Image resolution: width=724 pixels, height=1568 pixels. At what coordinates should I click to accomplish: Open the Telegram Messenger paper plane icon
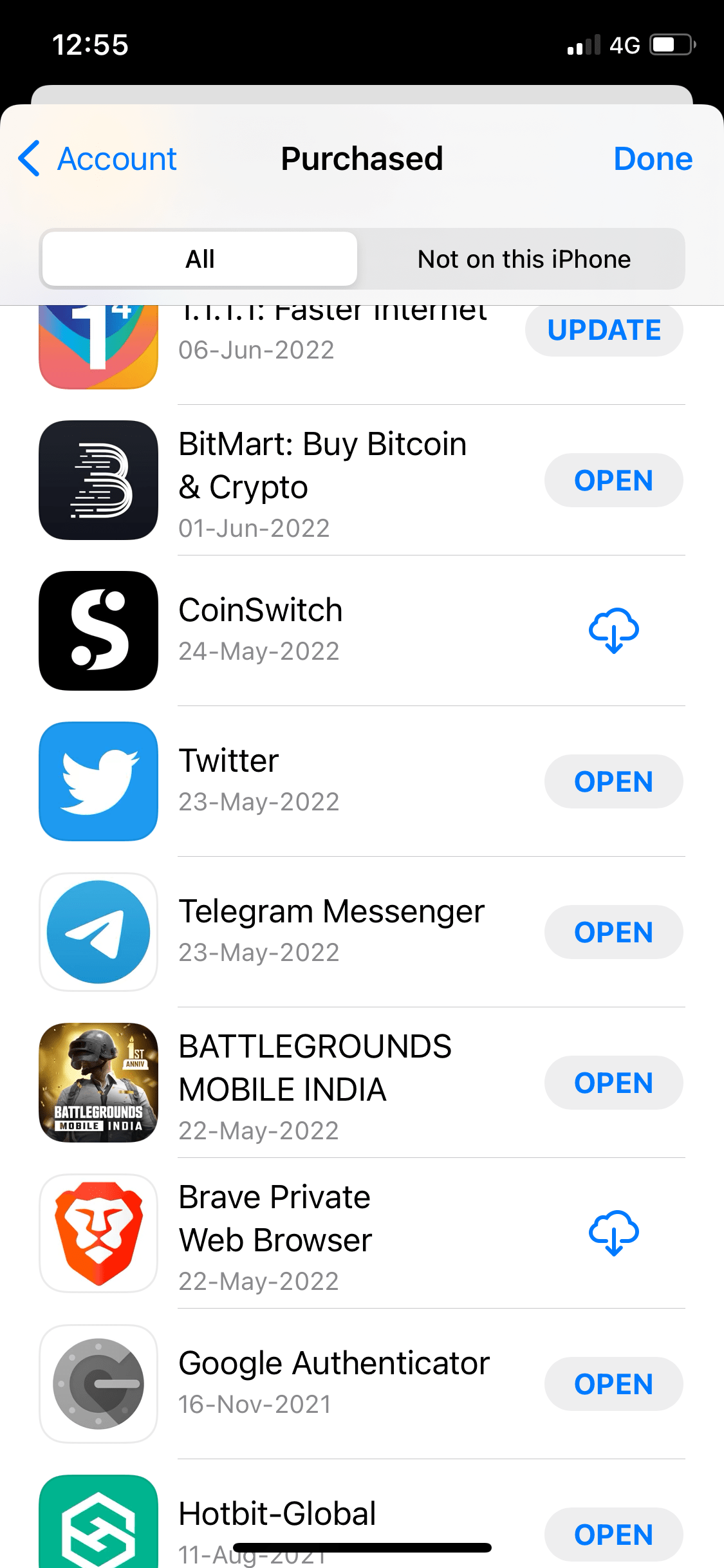point(98,932)
